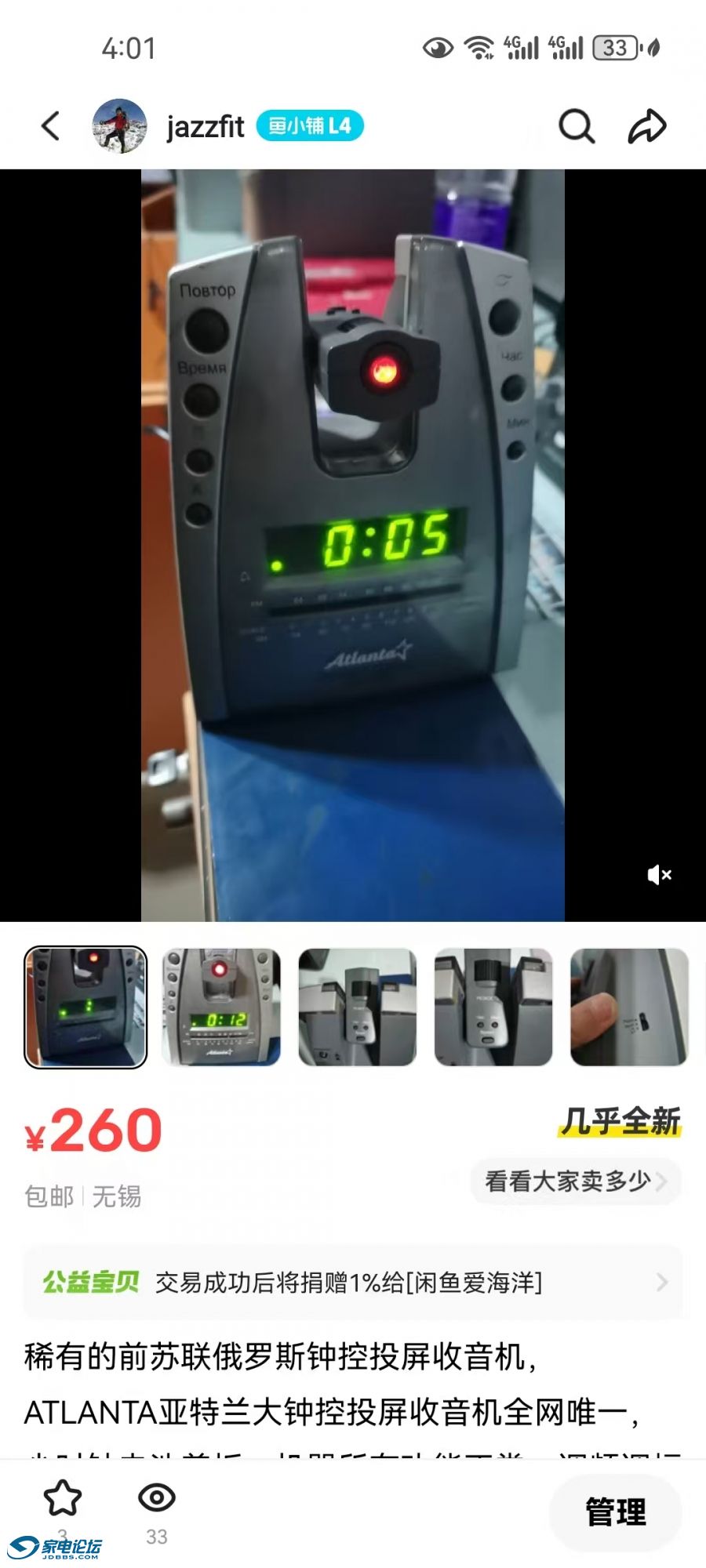Open the 管理 manage button
Image resolution: width=706 pixels, height=1568 pixels.
point(616,1512)
